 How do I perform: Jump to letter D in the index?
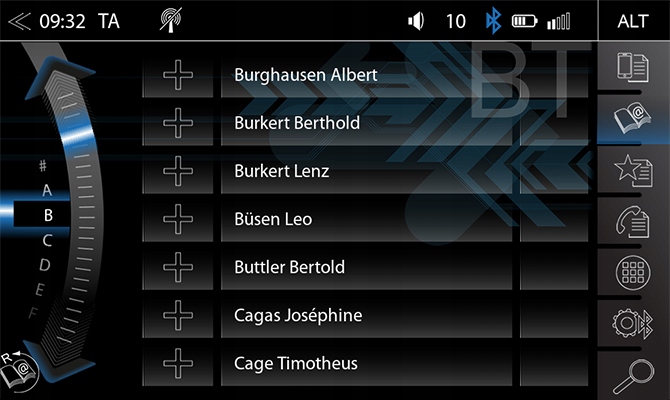coord(45,265)
